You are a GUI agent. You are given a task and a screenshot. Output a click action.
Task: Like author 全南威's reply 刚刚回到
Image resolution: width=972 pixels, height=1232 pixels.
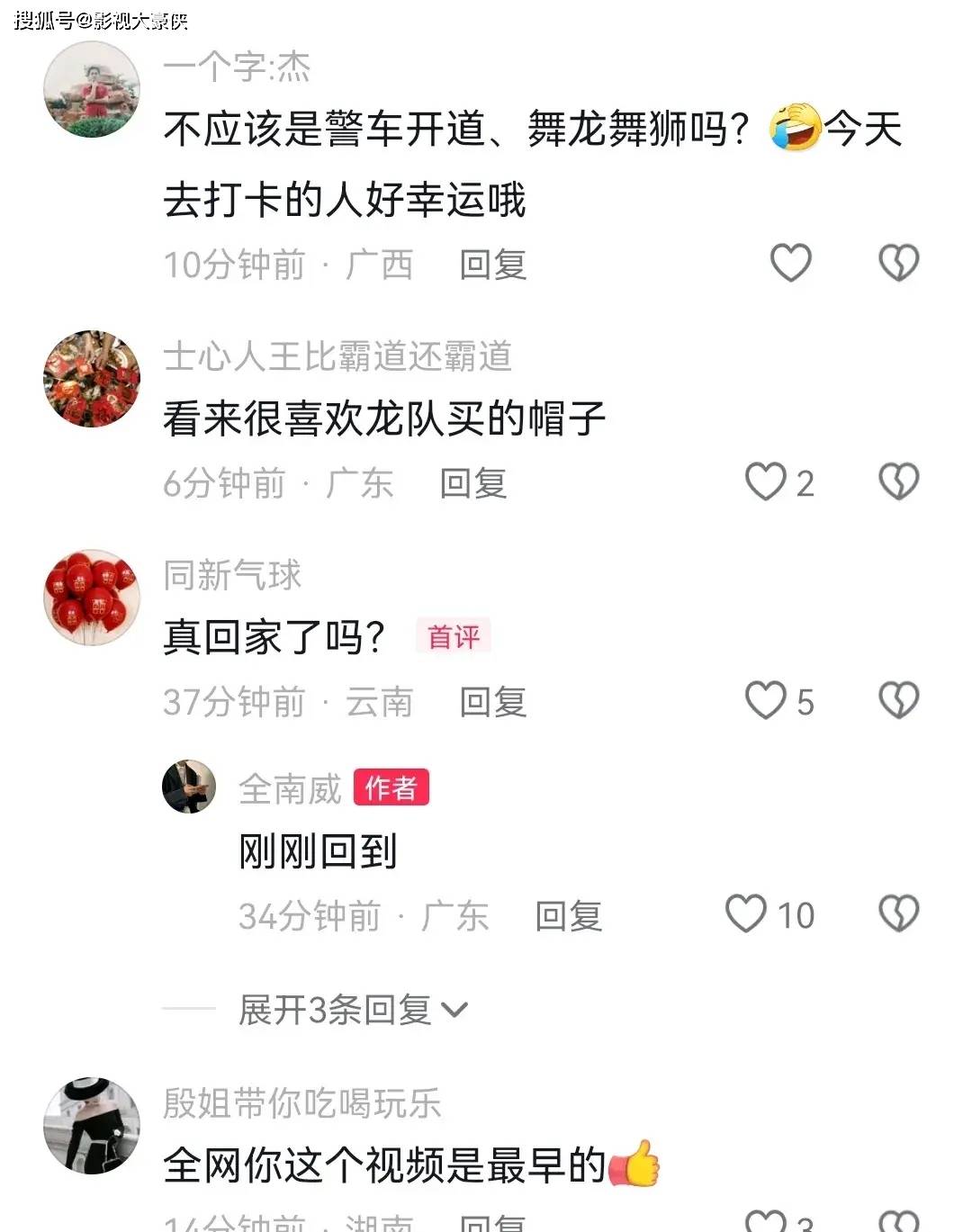tap(746, 914)
